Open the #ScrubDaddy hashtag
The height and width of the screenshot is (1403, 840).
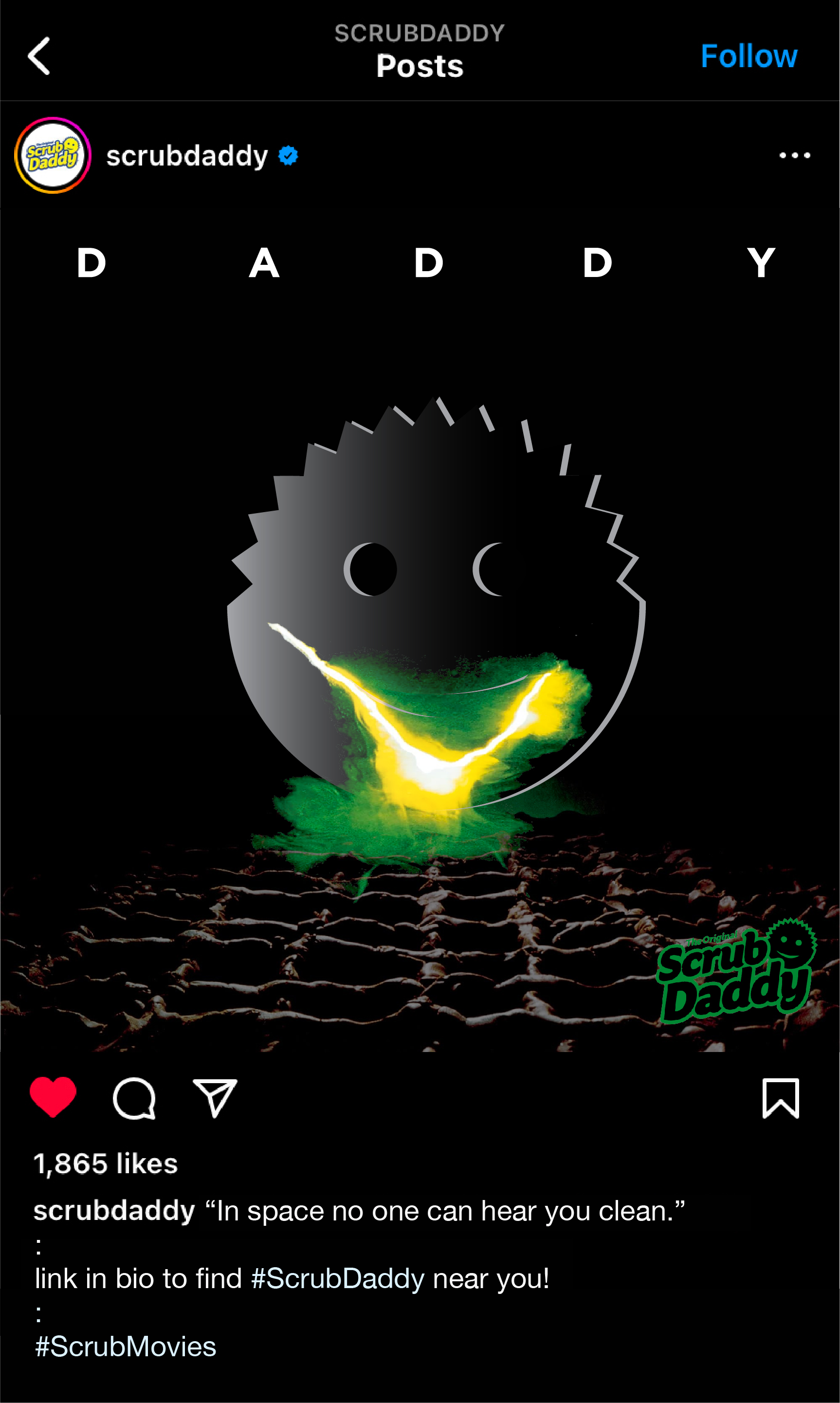[337, 1278]
